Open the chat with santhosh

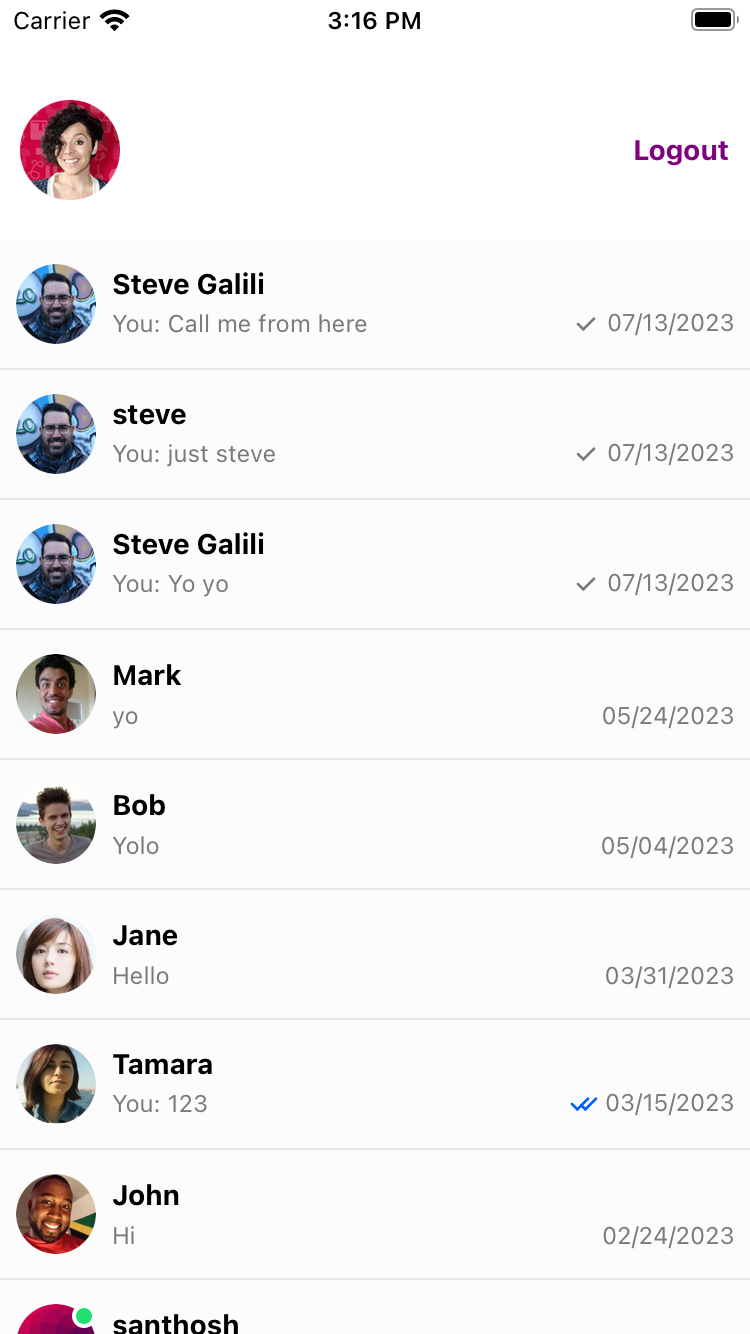(375, 1318)
